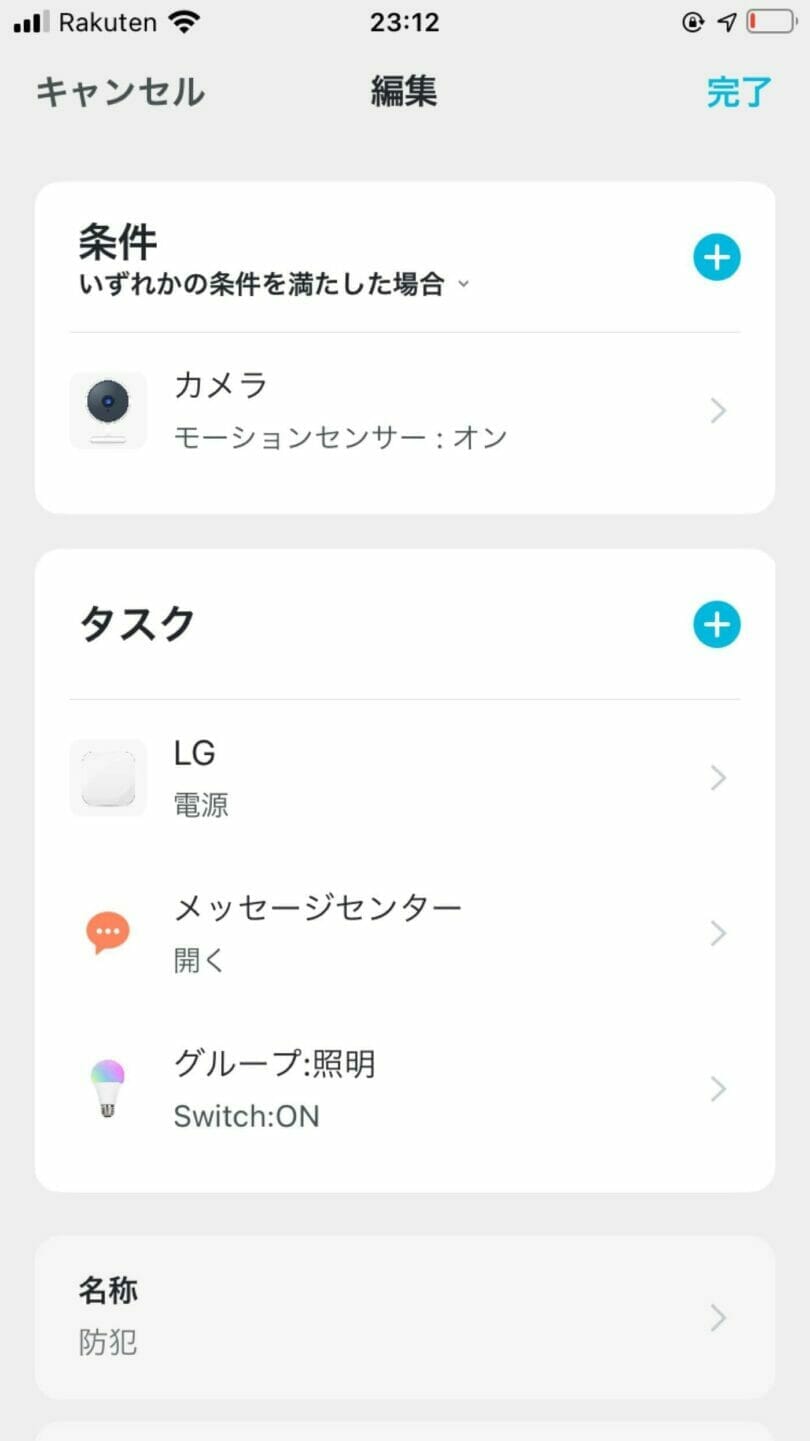Add a new task with the タスク plus icon

pyautogui.click(x=716, y=625)
